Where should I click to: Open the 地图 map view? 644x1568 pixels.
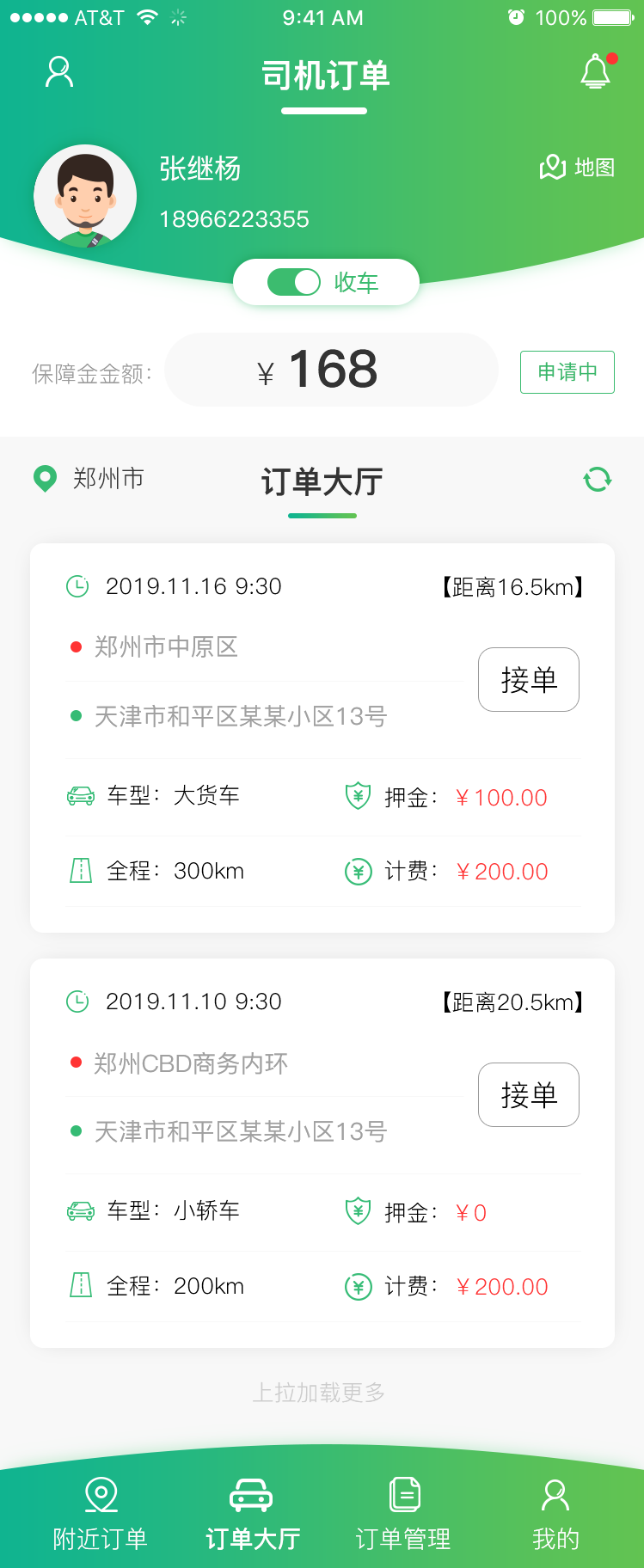click(577, 168)
